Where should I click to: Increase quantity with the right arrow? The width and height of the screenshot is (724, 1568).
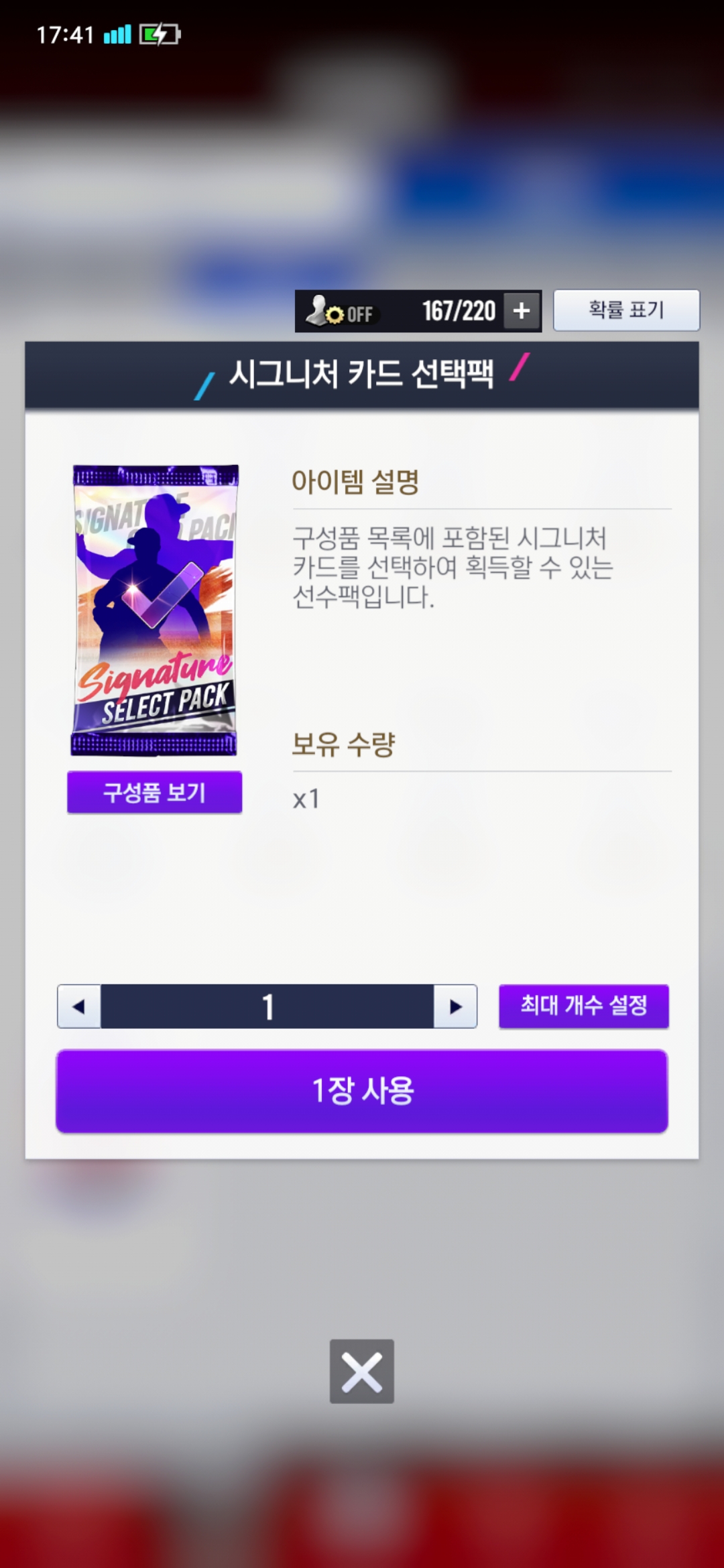(455, 1006)
